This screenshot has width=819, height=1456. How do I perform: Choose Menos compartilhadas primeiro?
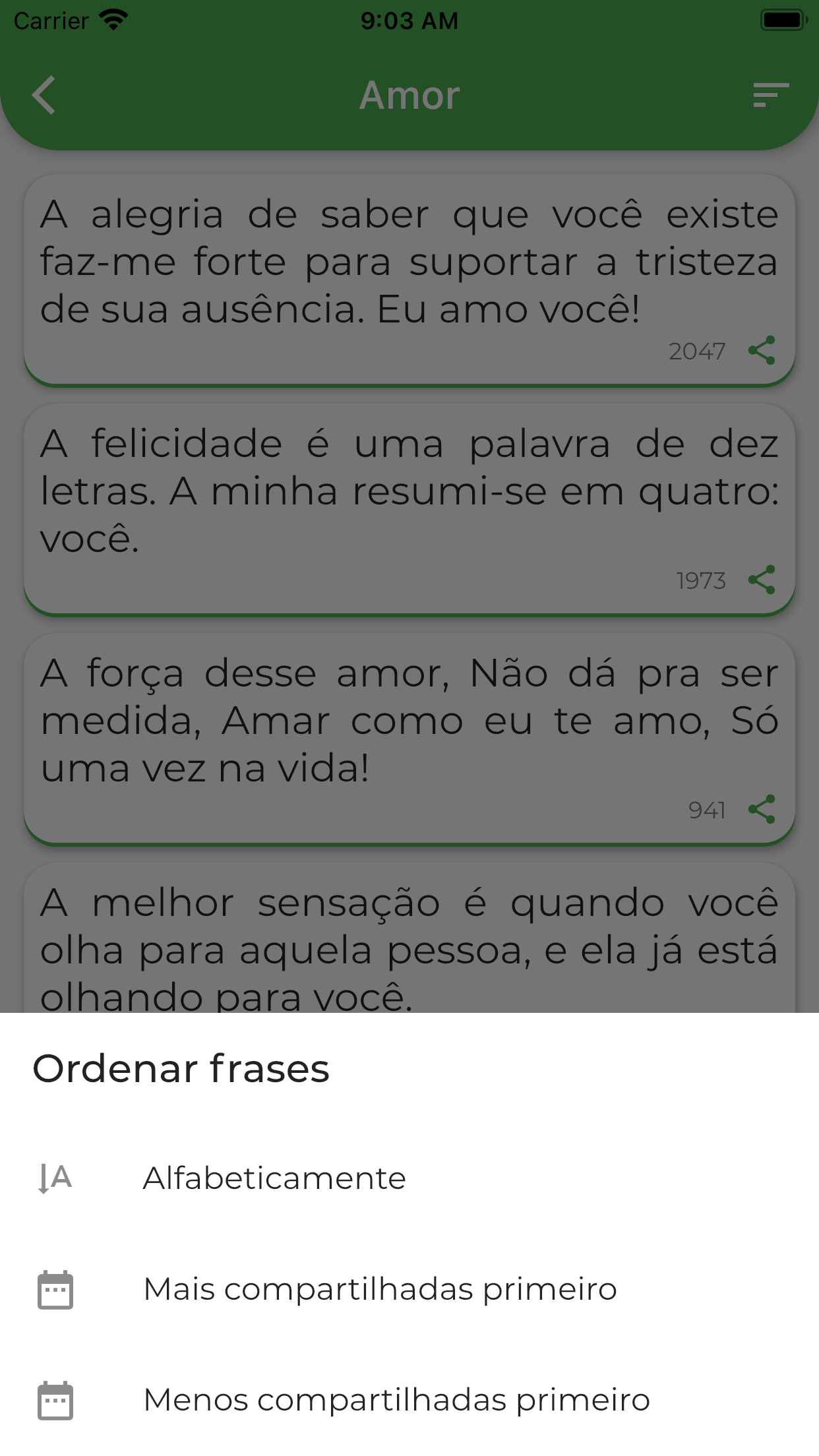(396, 1400)
